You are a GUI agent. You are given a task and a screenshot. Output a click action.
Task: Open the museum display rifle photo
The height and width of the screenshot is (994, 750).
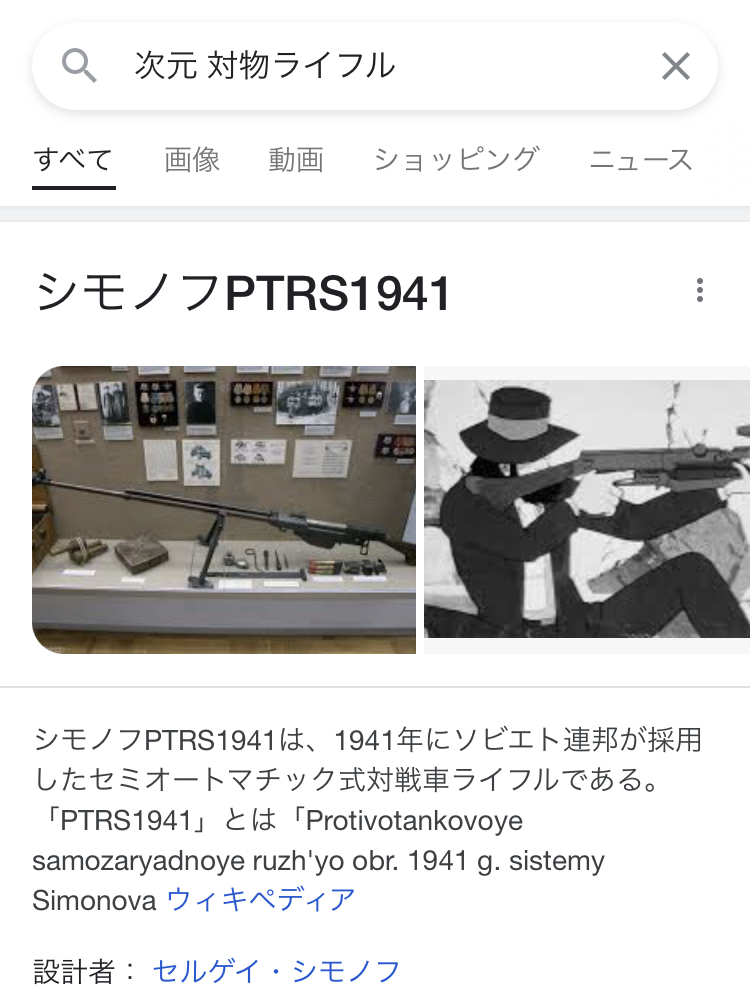tap(224, 509)
